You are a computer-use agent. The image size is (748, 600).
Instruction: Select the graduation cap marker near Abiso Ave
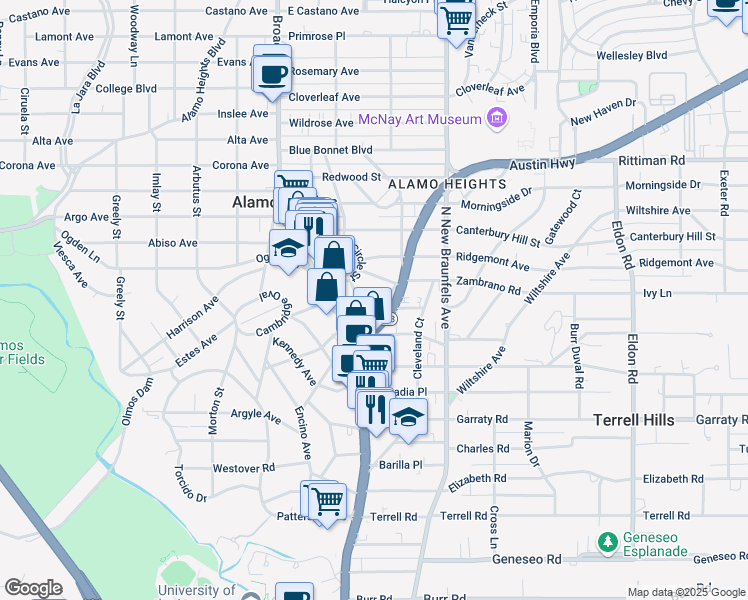pyautogui.click(x=288, y=248)
